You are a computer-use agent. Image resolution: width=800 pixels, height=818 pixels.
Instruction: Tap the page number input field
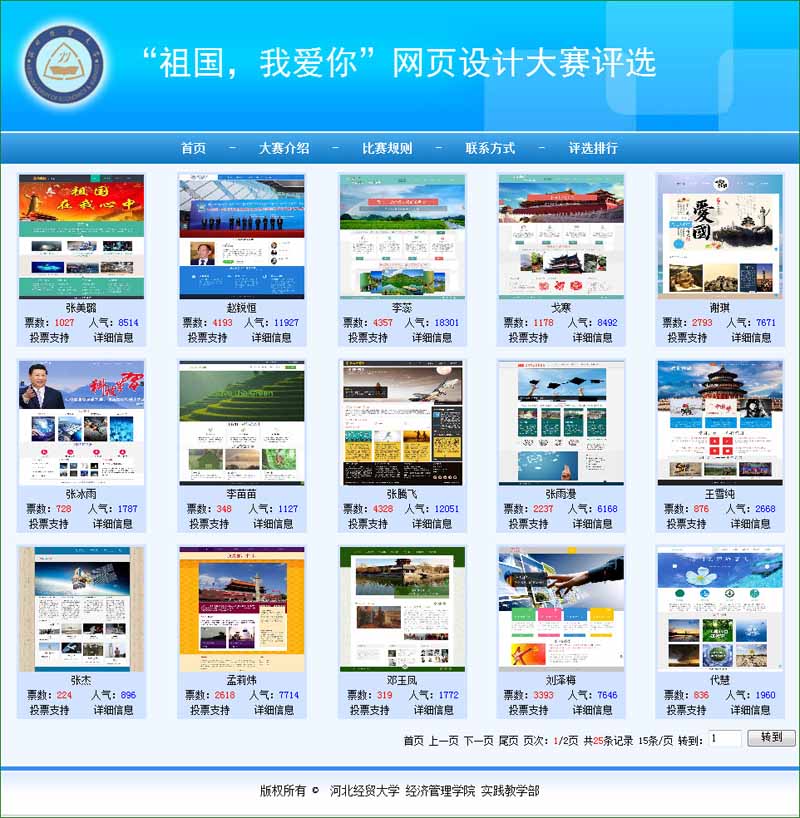(x=725, y=739)
